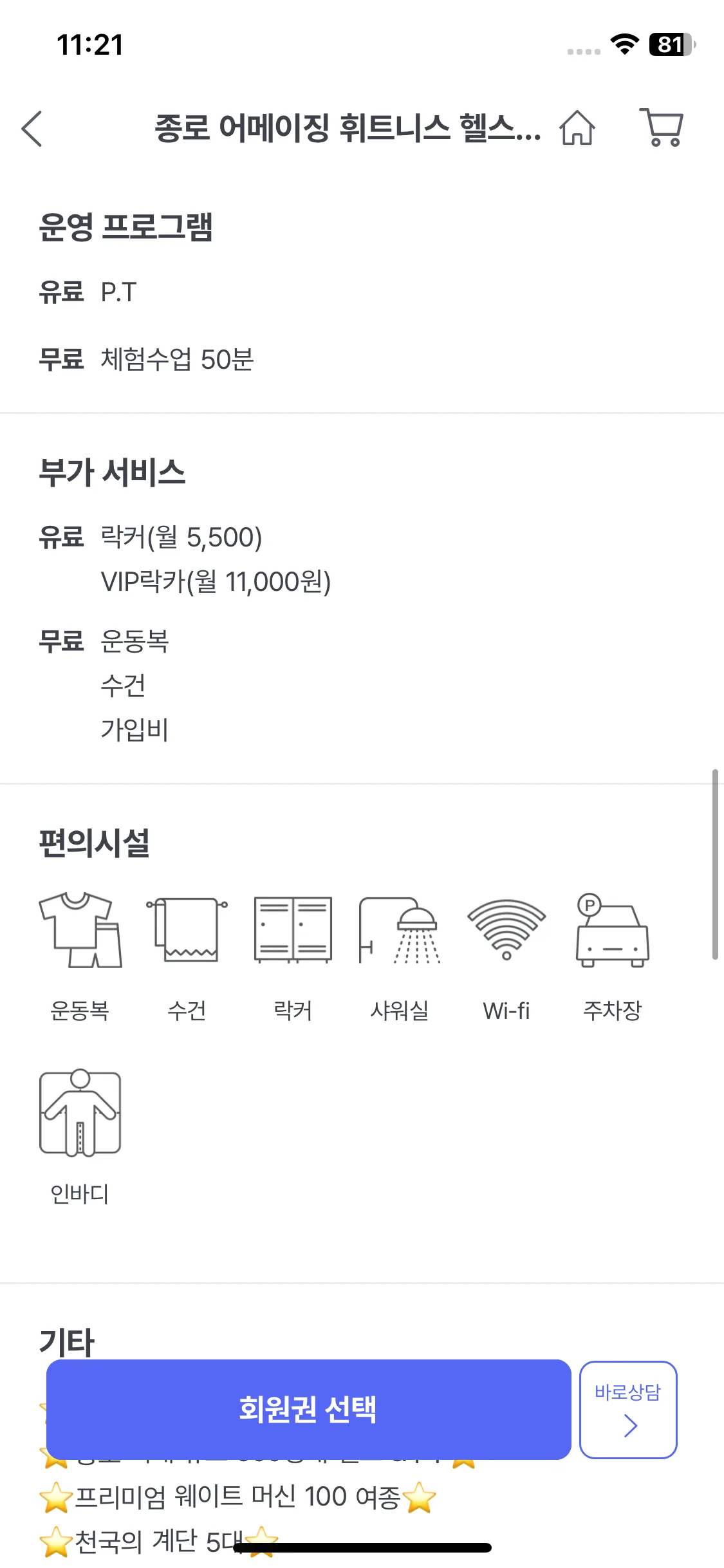
Task: Start a 바로상담 consultation
Action: click(x=628, y=1409)
